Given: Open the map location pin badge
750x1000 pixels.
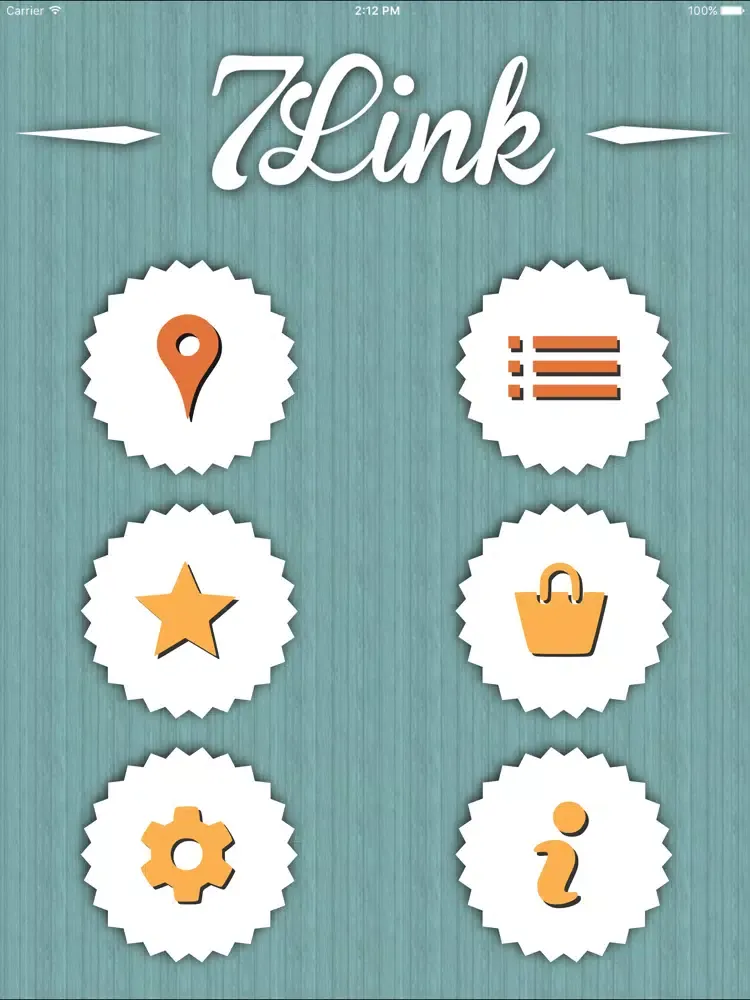Looking at the screenshot, I should point(188,367).
